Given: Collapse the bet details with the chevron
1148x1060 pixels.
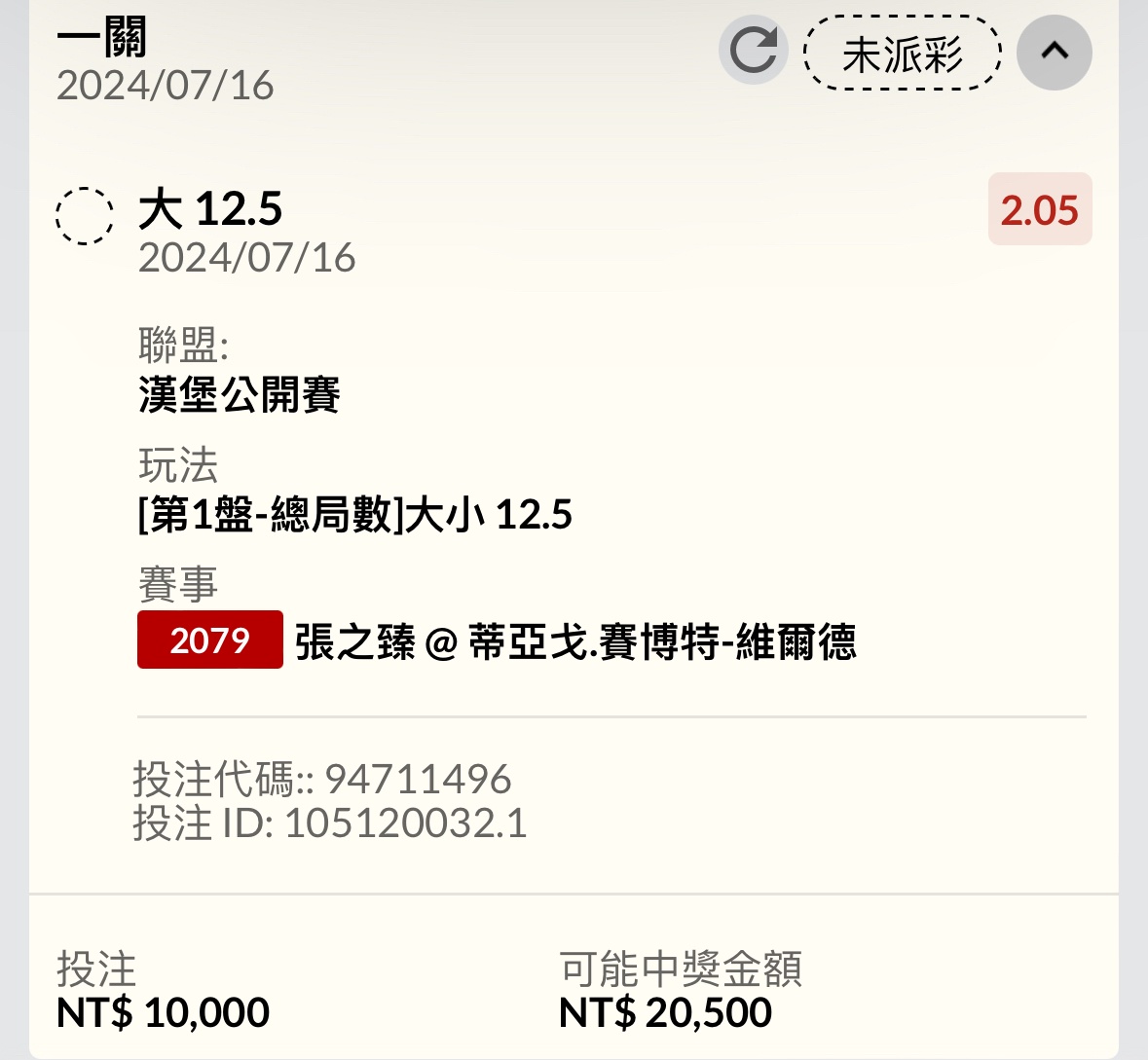Looking at the screenshot, I should [1054, 53].
